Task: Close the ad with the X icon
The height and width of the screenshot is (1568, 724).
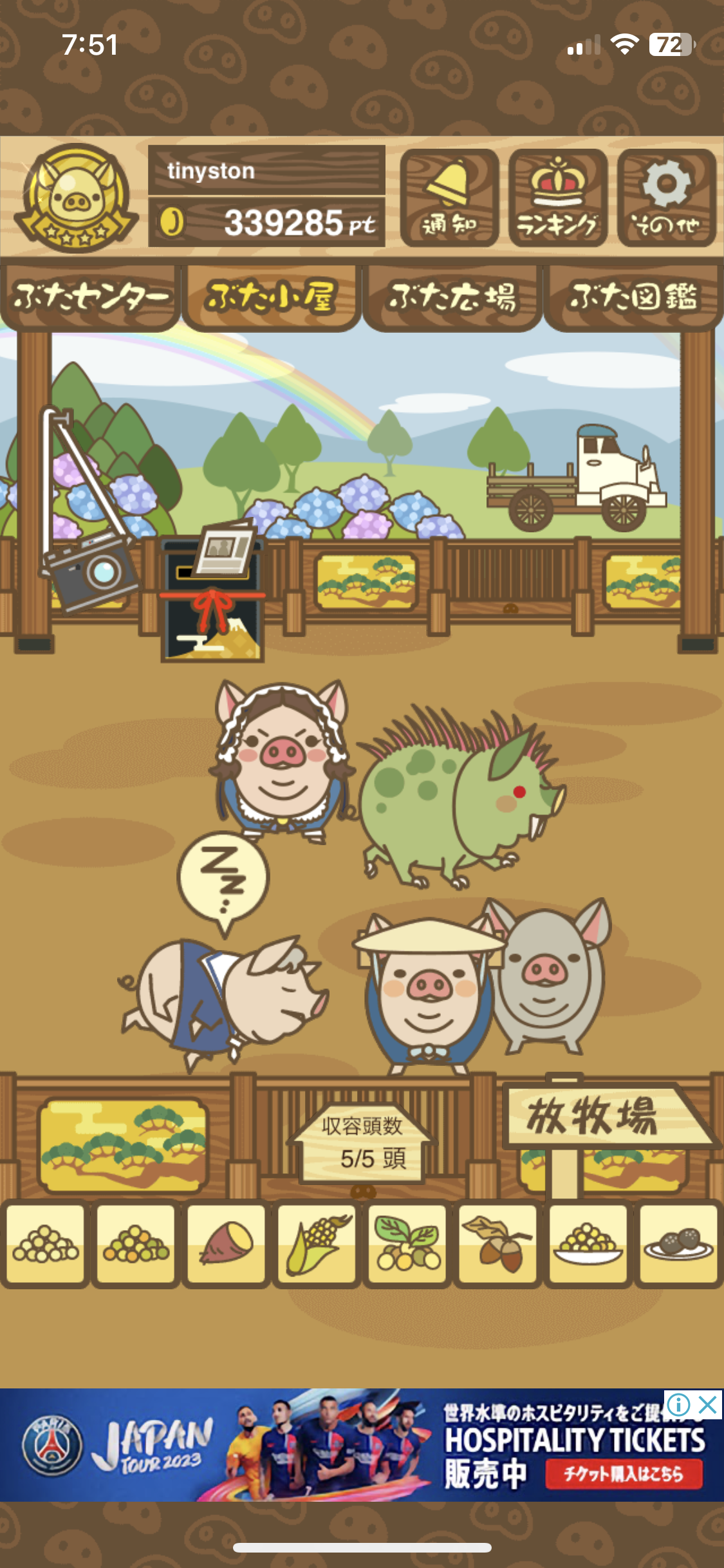Action: coord(708,1405)
